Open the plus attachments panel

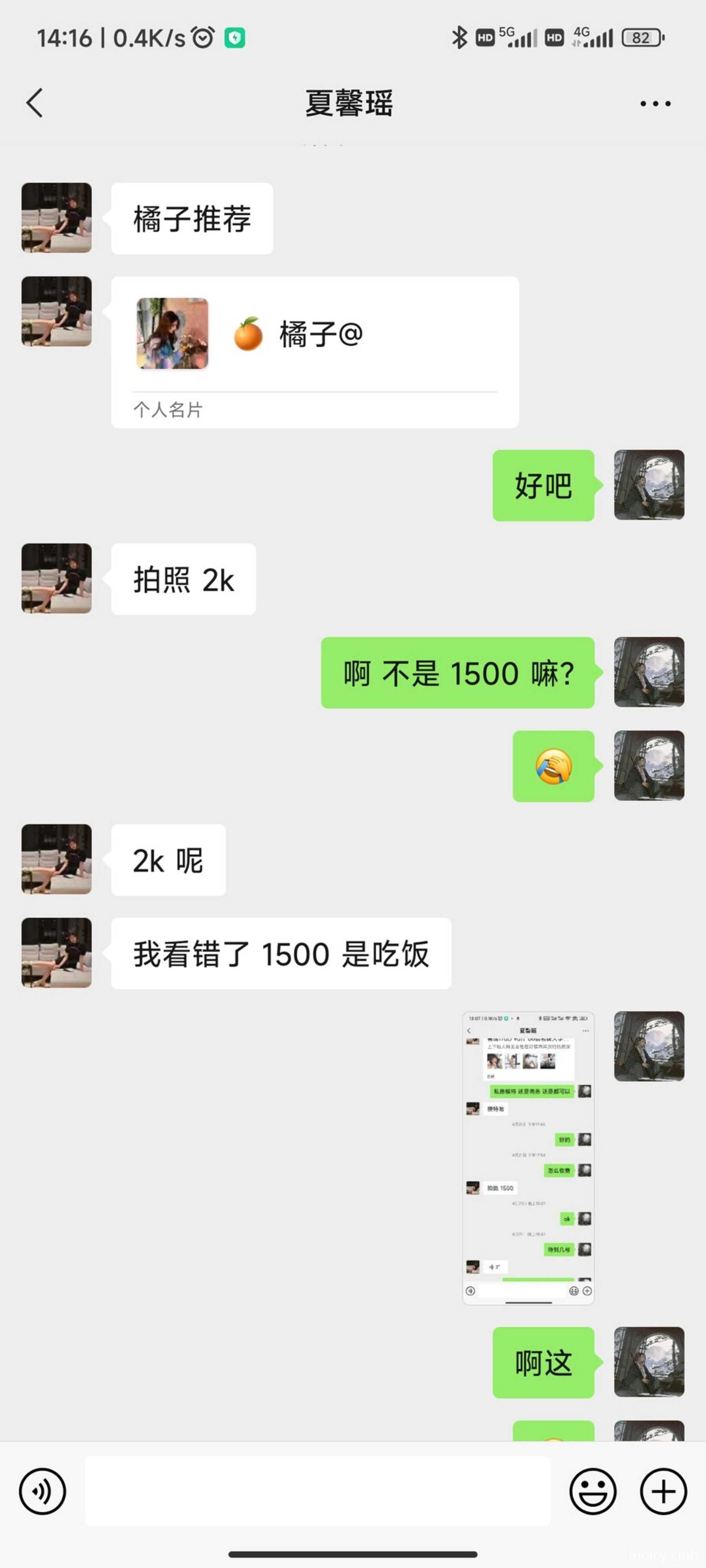click(663, 1491)
